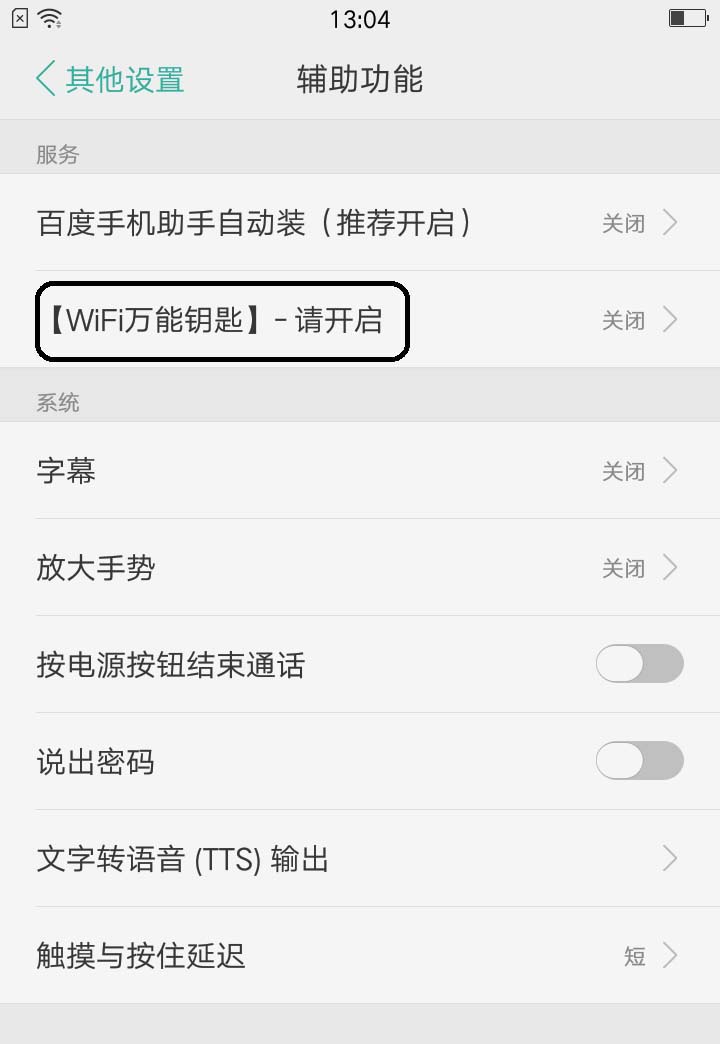Enable the 说出密码 switch
720x1044 pixels.
point(639,761)
